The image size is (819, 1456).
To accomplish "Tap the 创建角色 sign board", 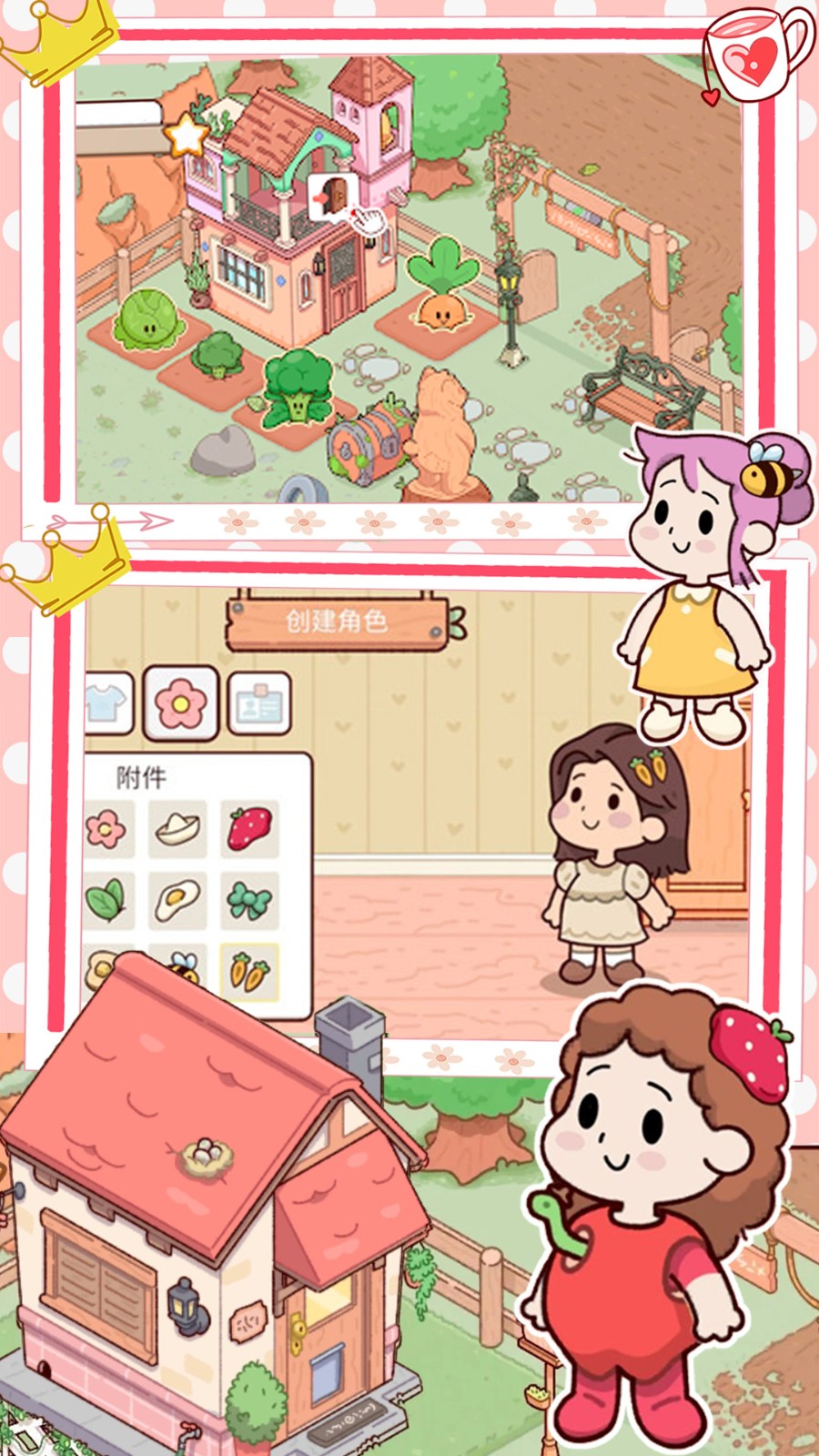I will click(337, 622).
